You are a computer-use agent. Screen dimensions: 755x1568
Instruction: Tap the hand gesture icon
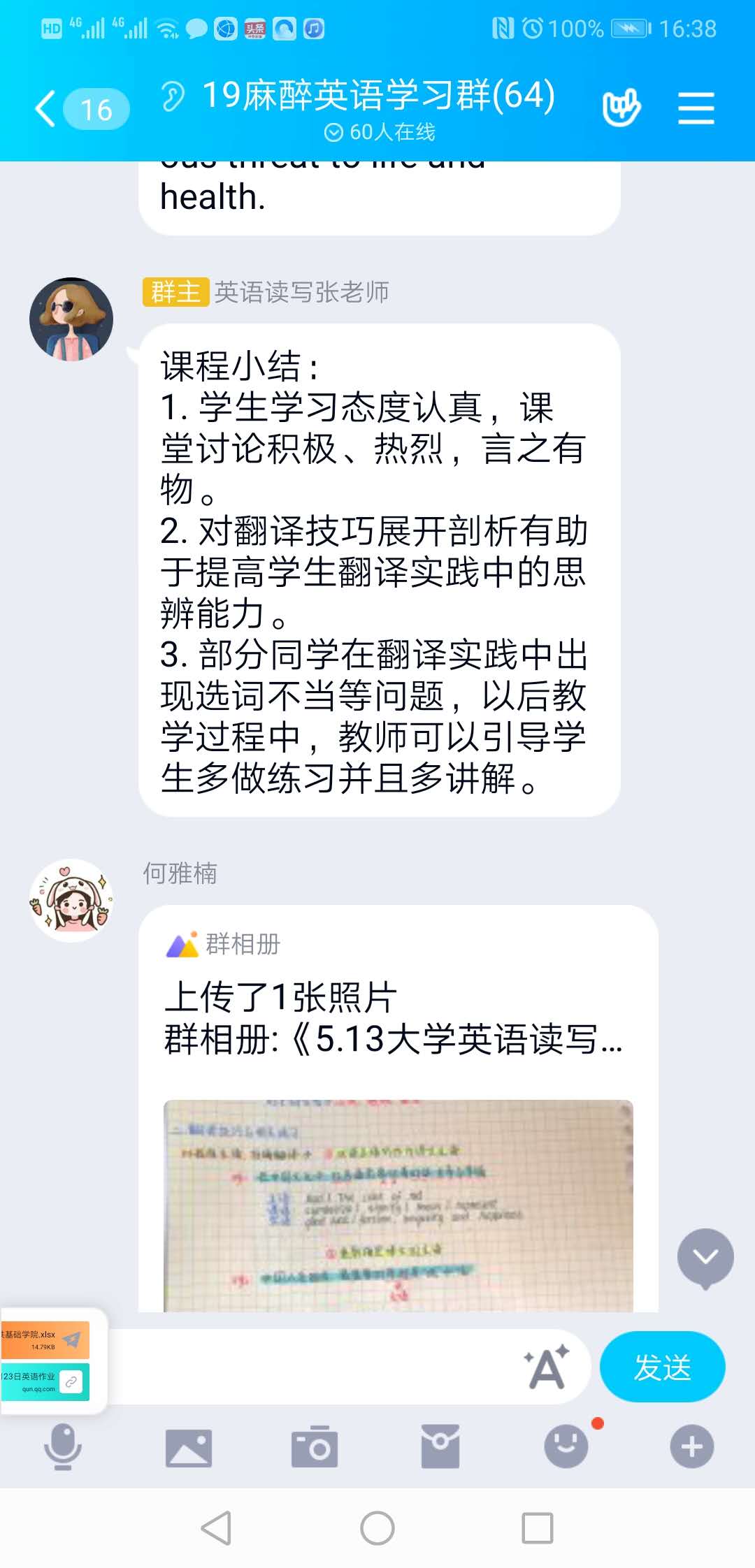(621, 108)
